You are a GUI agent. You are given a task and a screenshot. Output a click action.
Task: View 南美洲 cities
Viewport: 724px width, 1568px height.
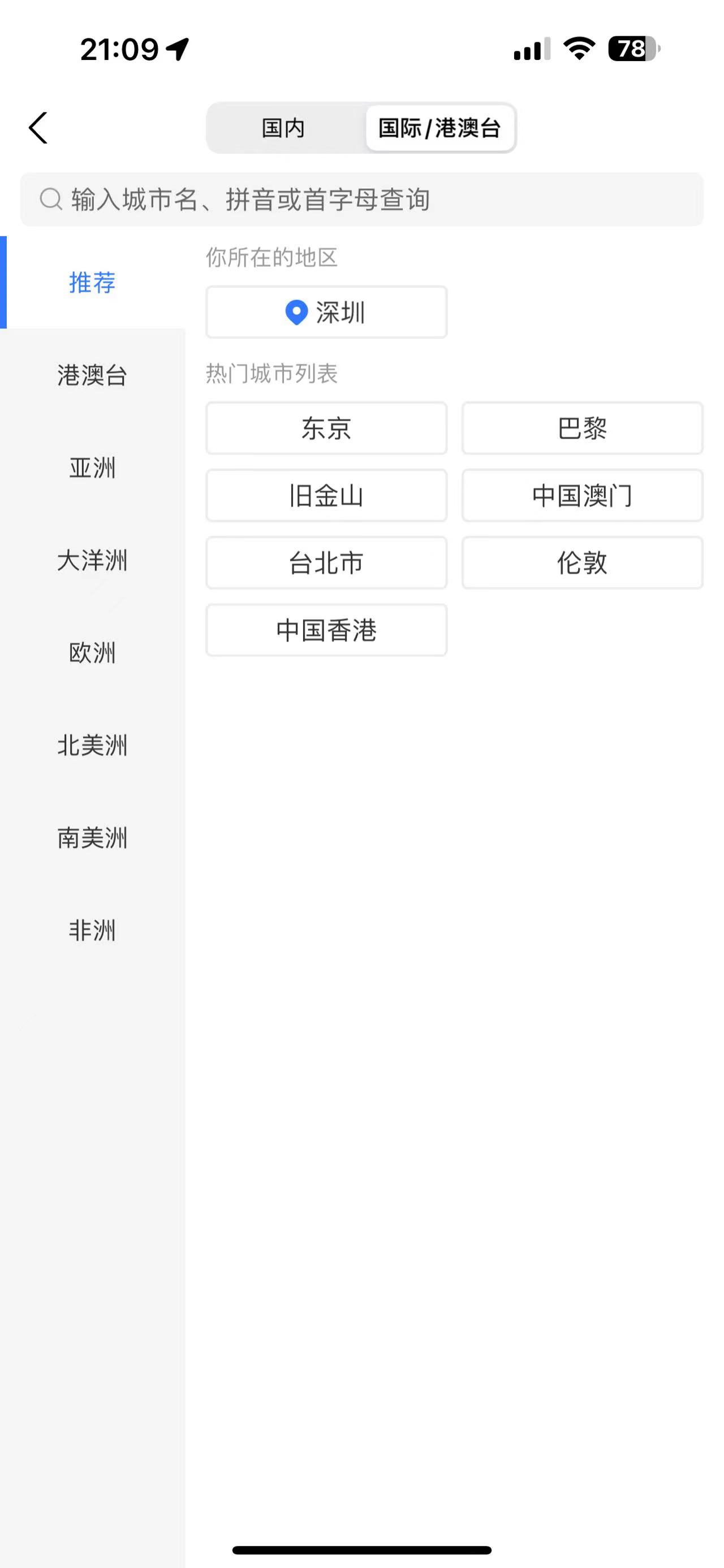tap(93, 838)
